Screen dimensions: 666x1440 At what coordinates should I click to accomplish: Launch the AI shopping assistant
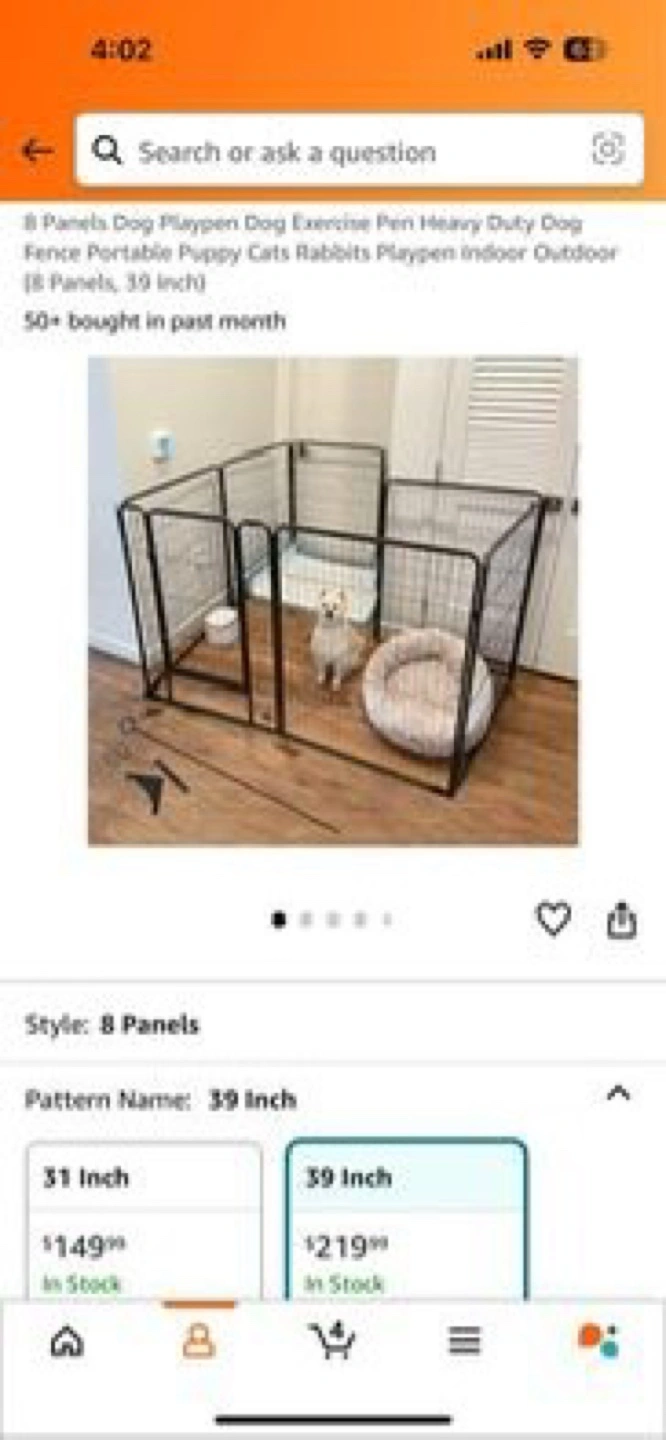point(598,1341)
